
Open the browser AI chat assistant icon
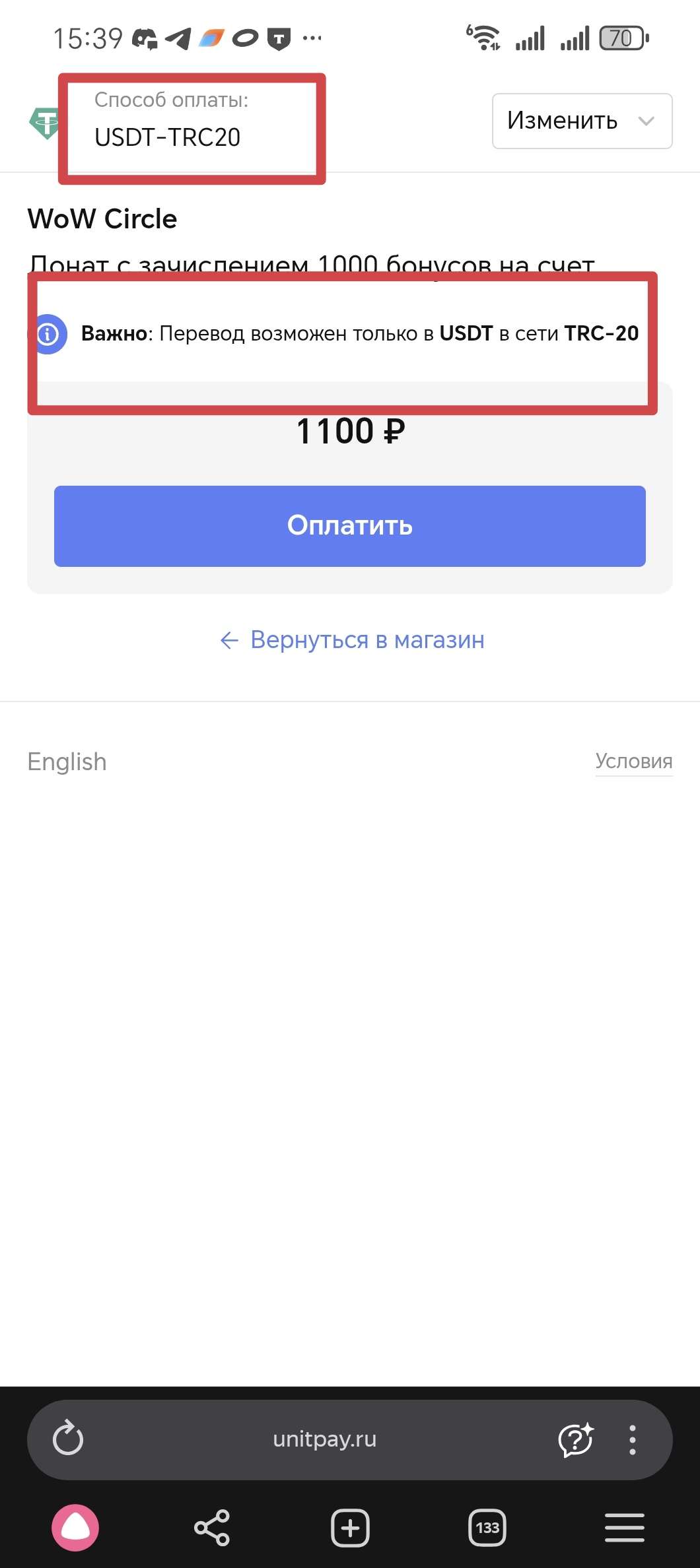(x=575, y=1439)
